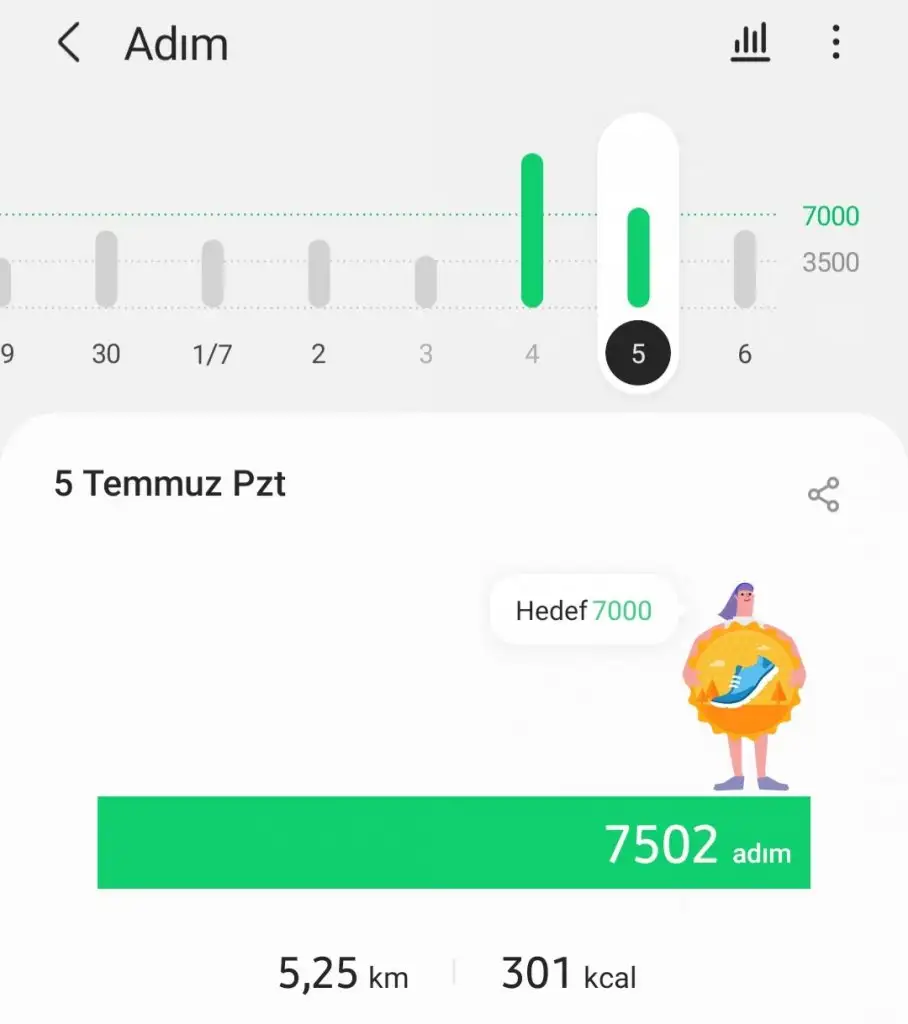Image resolution: width=908 pixels, height=1024 pixels.
Task: Select day 2 in the step chart
Action: [318, 354]
